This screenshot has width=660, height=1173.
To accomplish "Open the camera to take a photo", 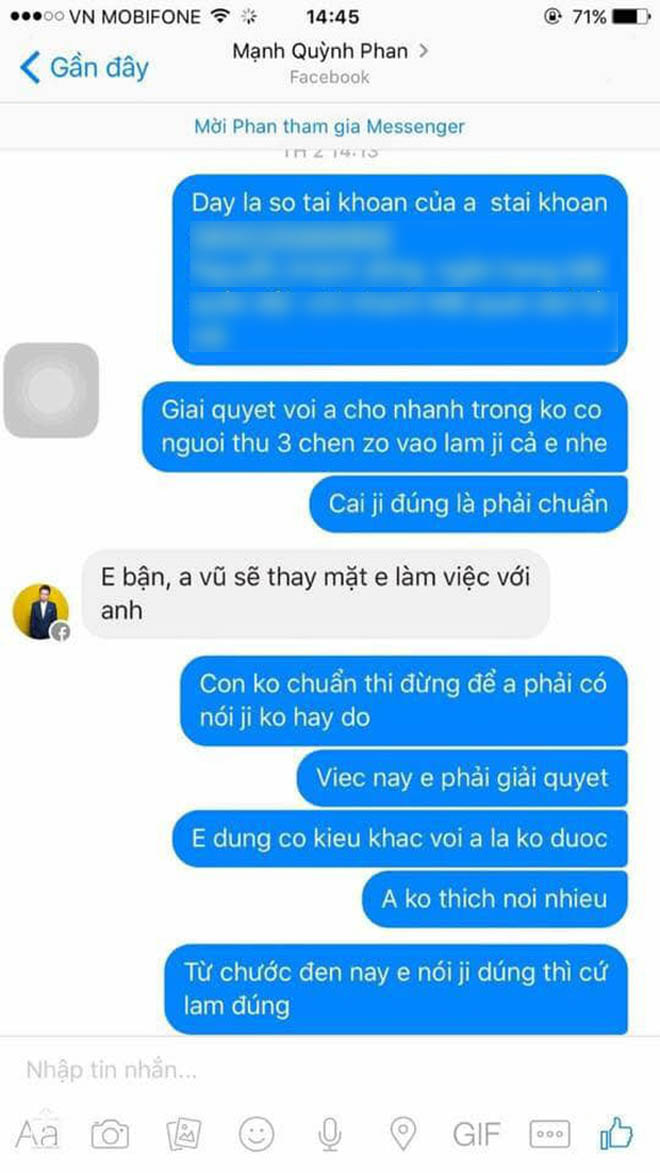I will pyautogui.click(x=110, y=1134).
